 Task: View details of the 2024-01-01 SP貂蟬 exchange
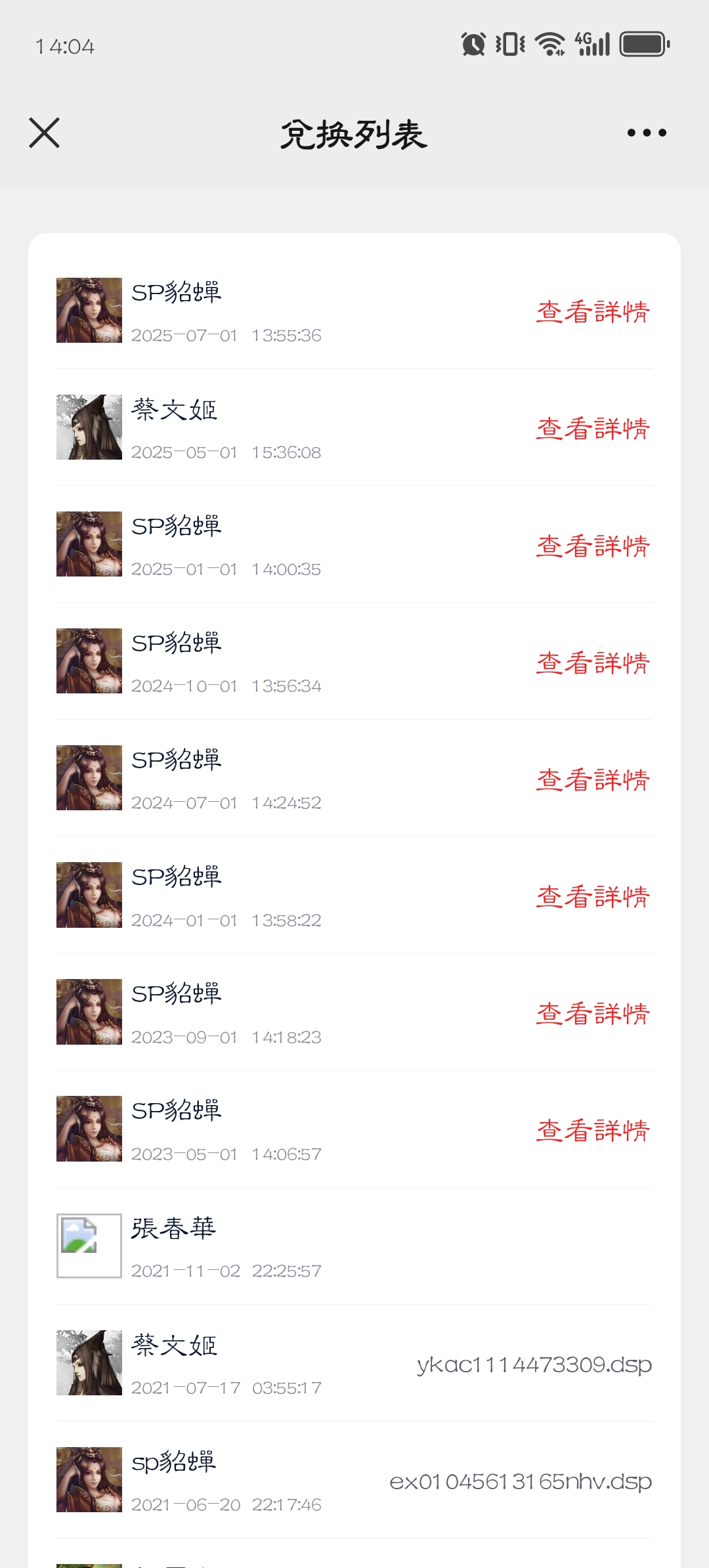[592, 896]
